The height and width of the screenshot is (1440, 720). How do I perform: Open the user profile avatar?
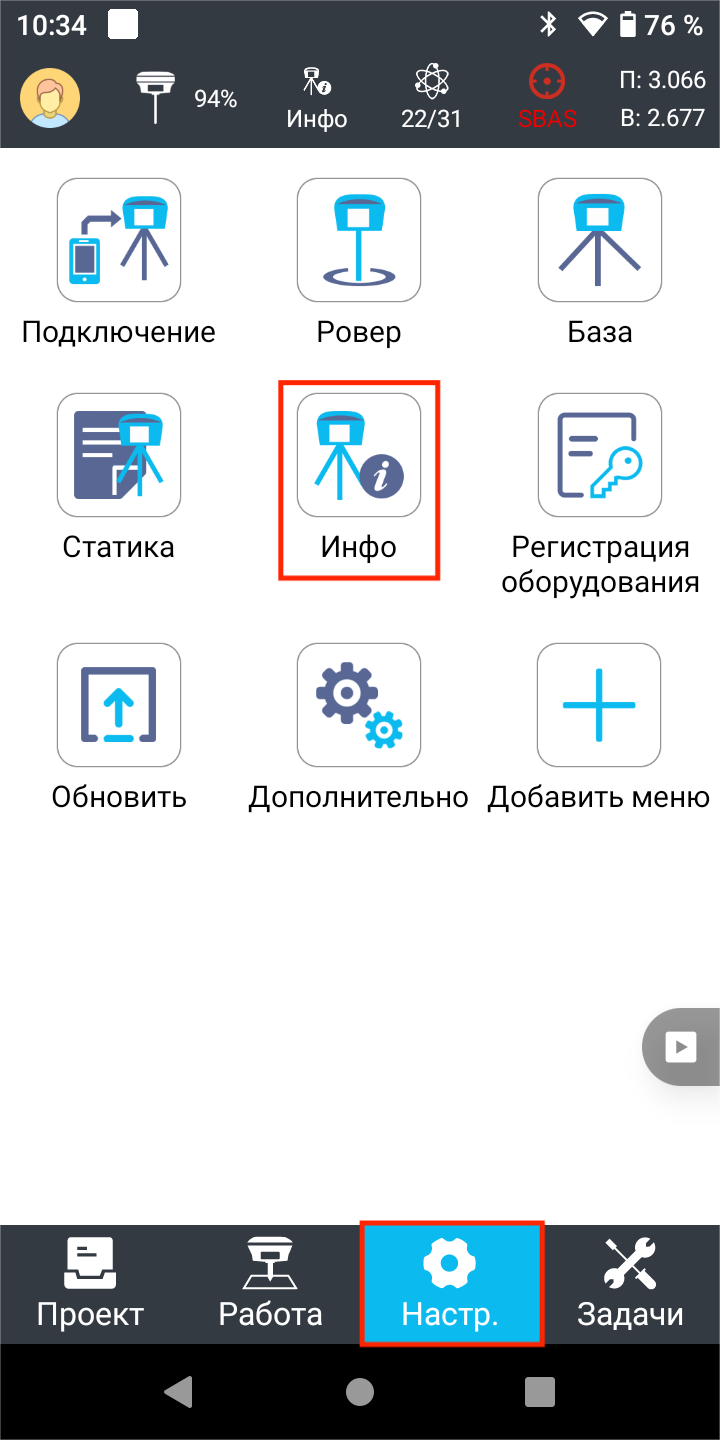coord(50,98)
